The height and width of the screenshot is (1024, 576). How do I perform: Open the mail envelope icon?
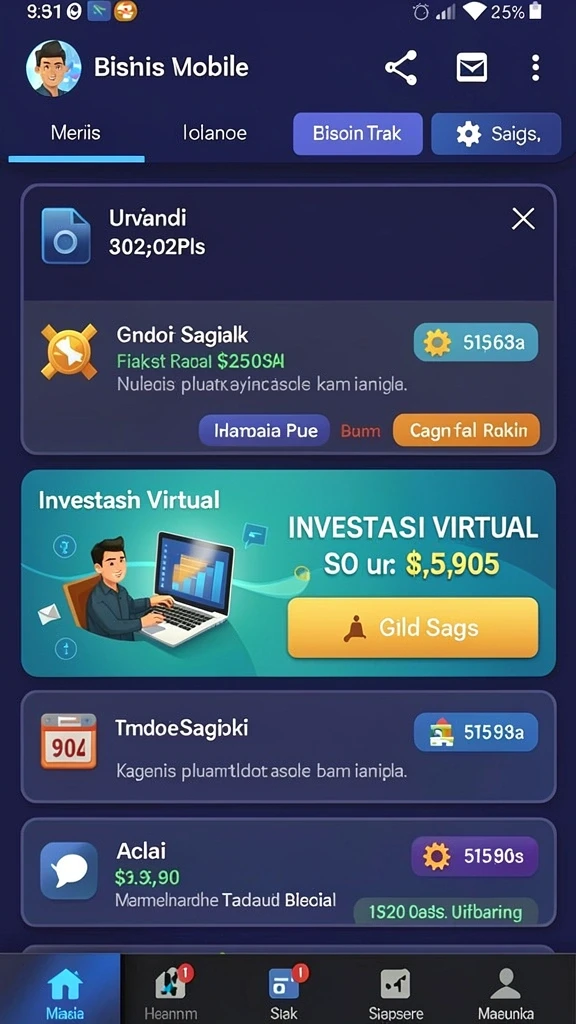tap(471, 67)
